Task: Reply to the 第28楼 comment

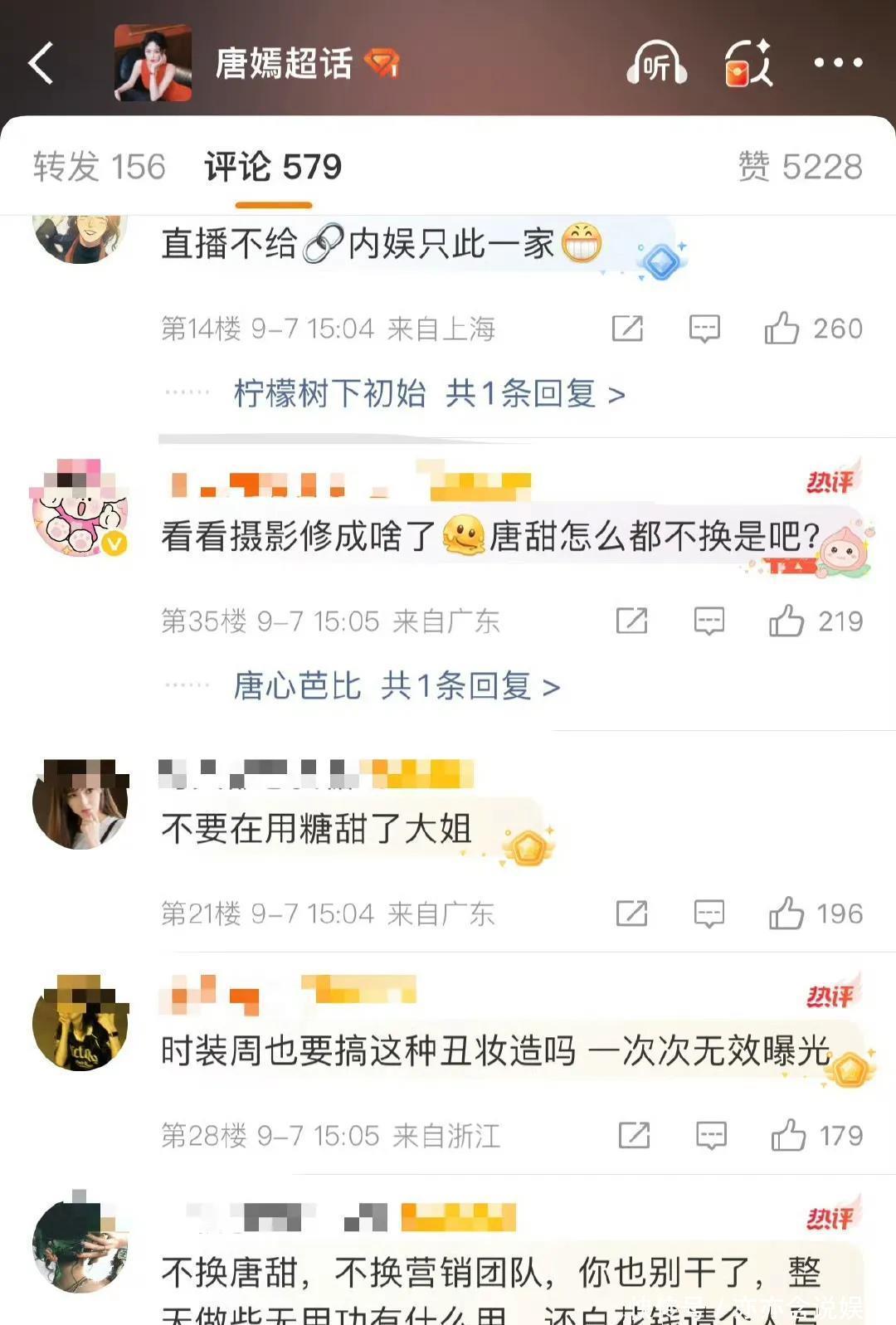Action: tap(711, 1135)
